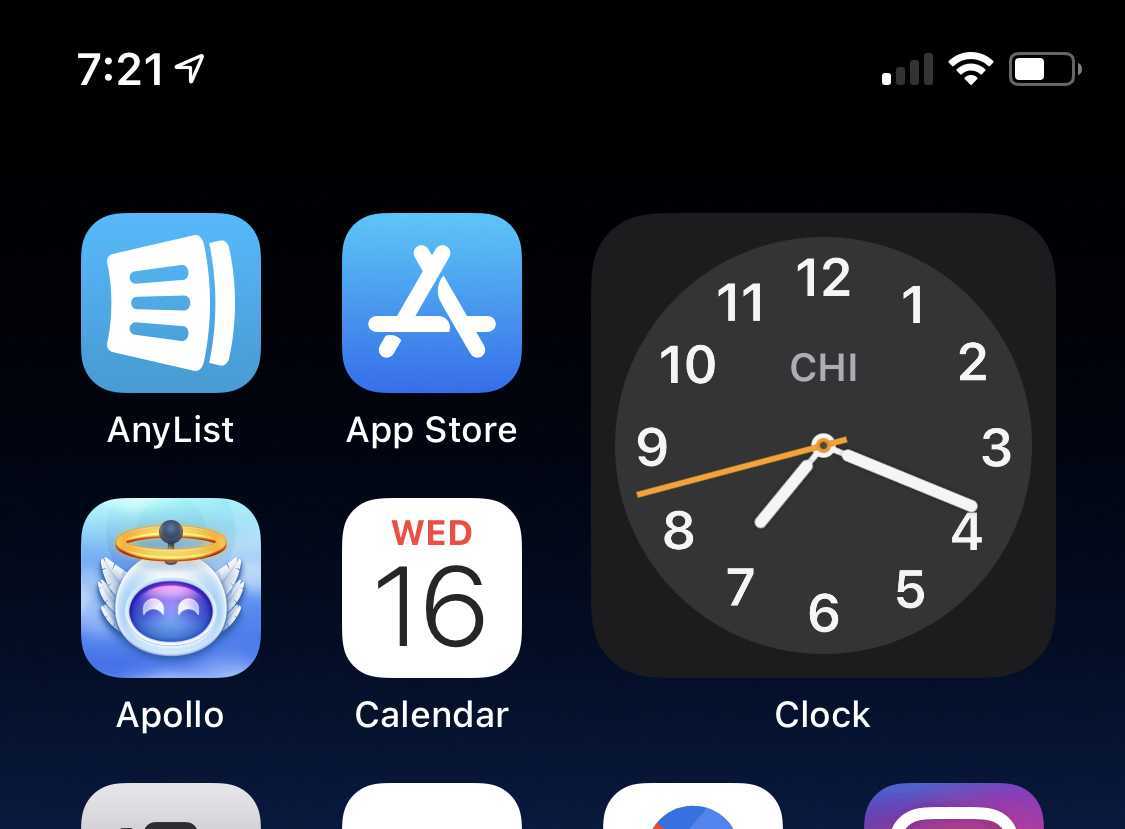Open the Clock widget

pos(823,446)
